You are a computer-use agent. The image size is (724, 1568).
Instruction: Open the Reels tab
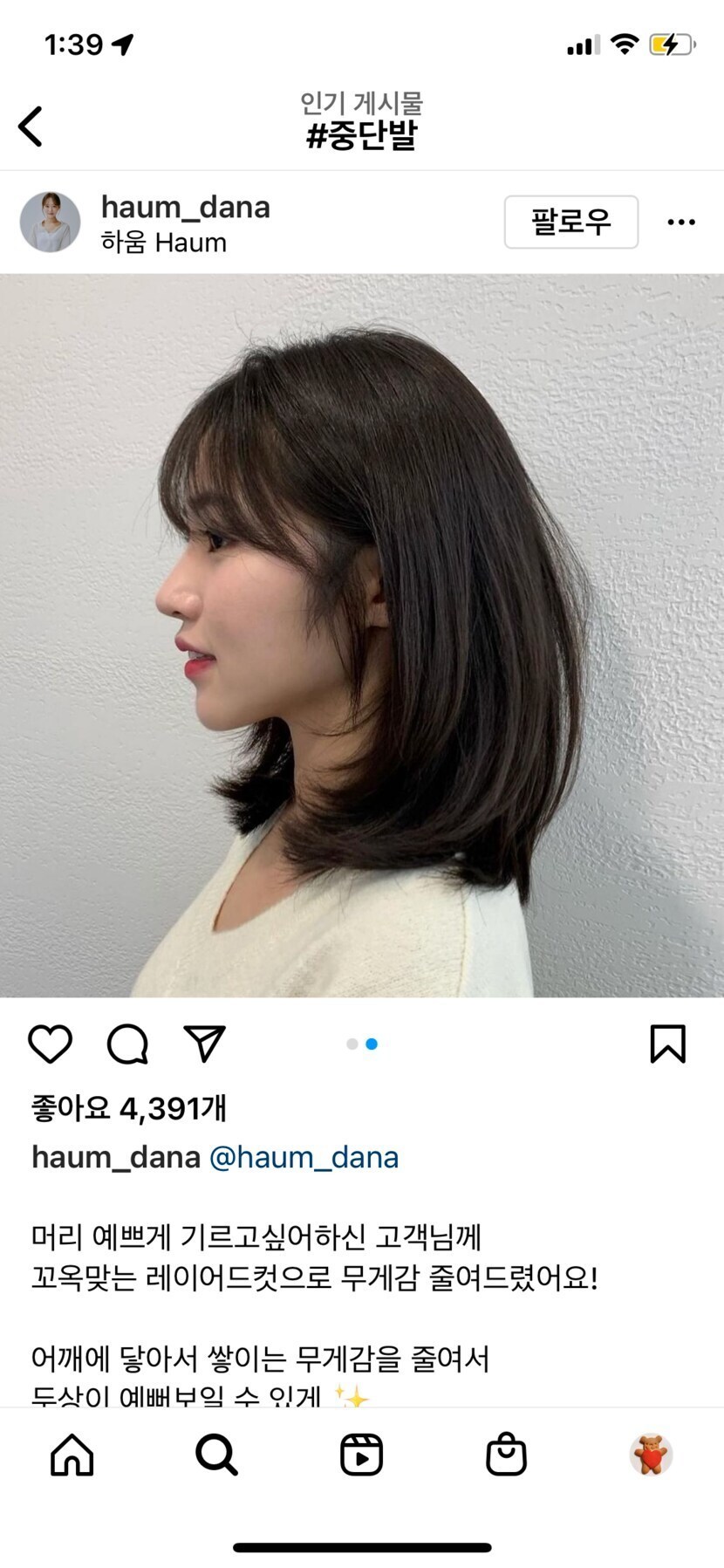pyautogui.click(x=361, y=1455)
